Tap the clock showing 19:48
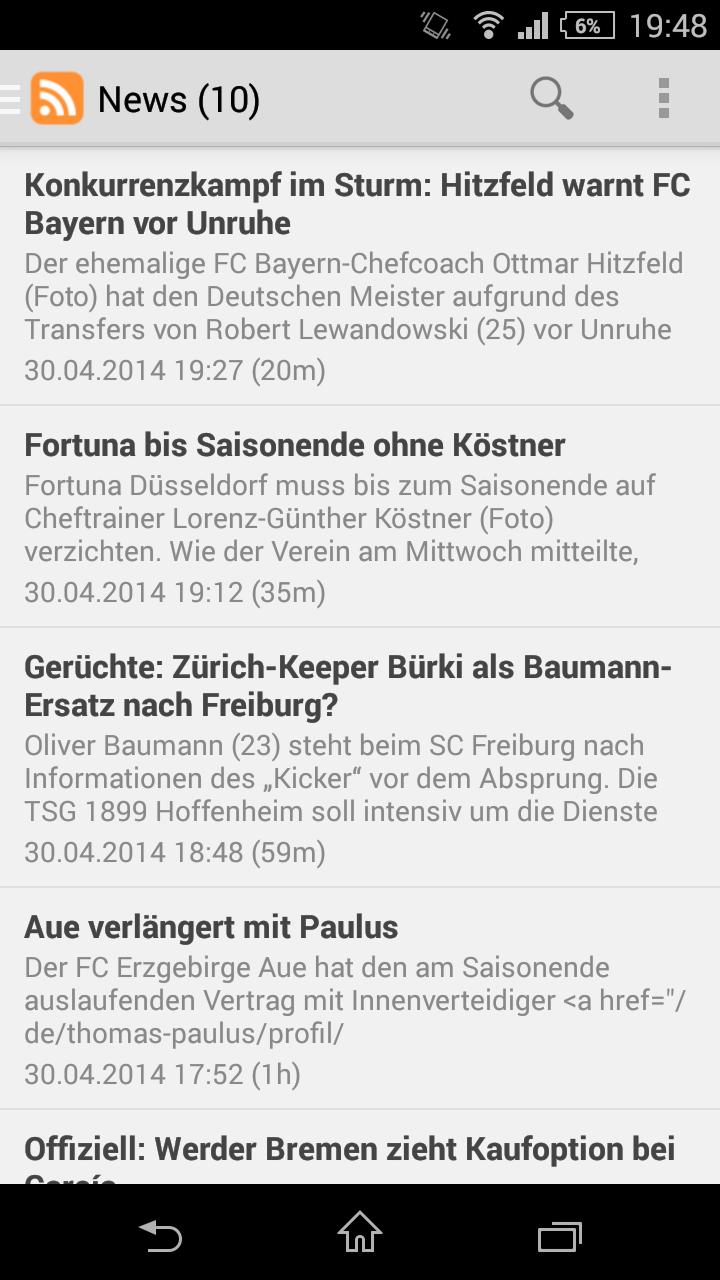 tap(664, 24)
